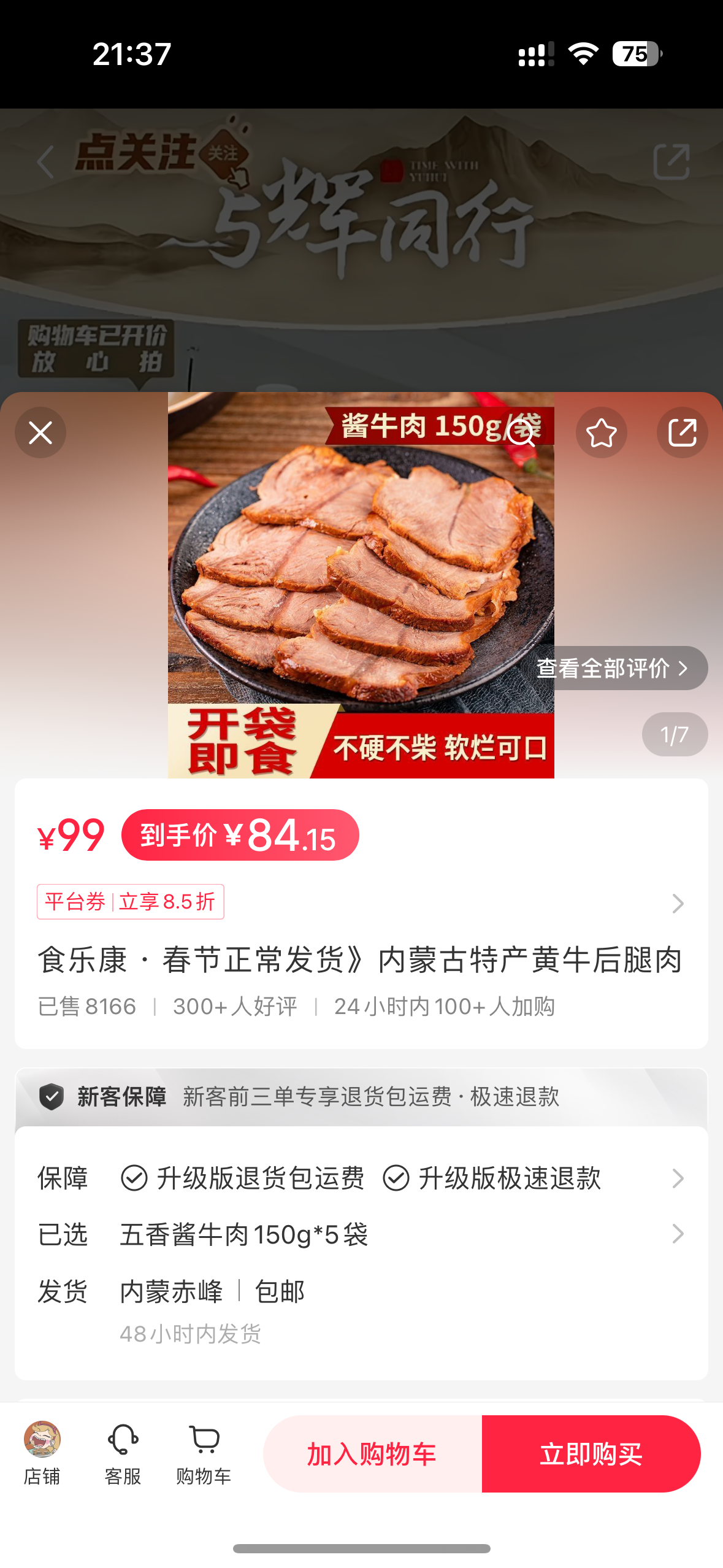Screen dimensions: 723x1568
Task: Search for similar items by image
Action: pyautogui.click(x=521, y=432)
